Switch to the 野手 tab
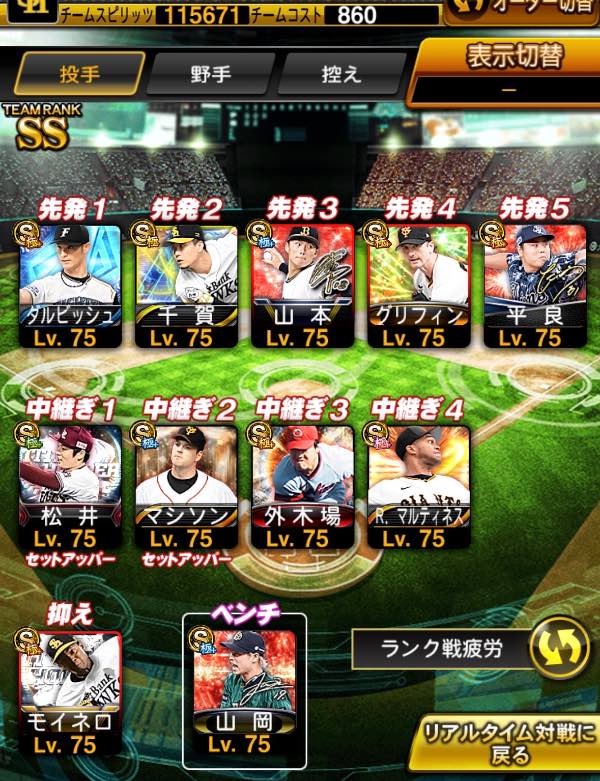Screen dimensions: 600x781 [x=209, y=74]
